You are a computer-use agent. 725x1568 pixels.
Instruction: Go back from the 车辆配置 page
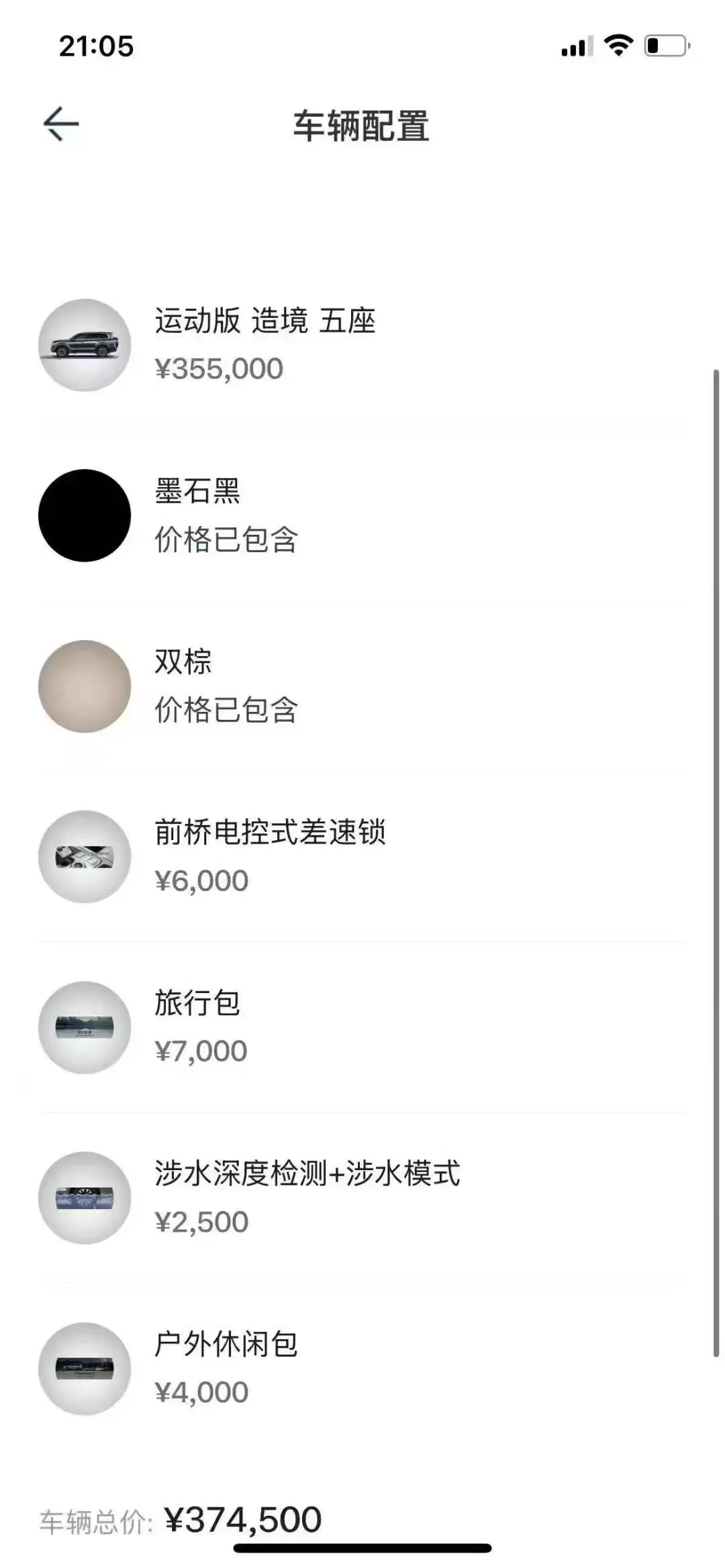coord(61,124)
